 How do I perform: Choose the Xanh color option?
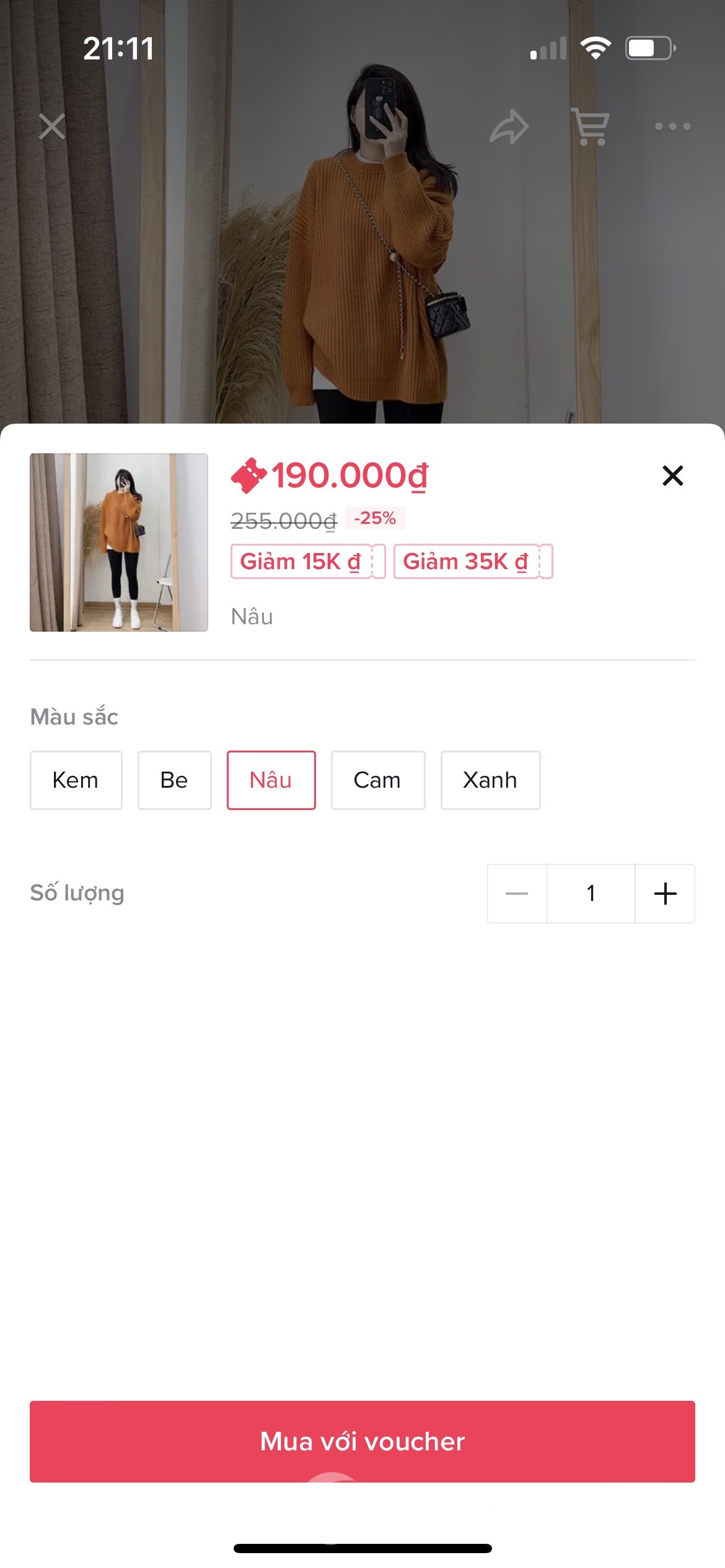pyautogui.click(x=490, y=780)
